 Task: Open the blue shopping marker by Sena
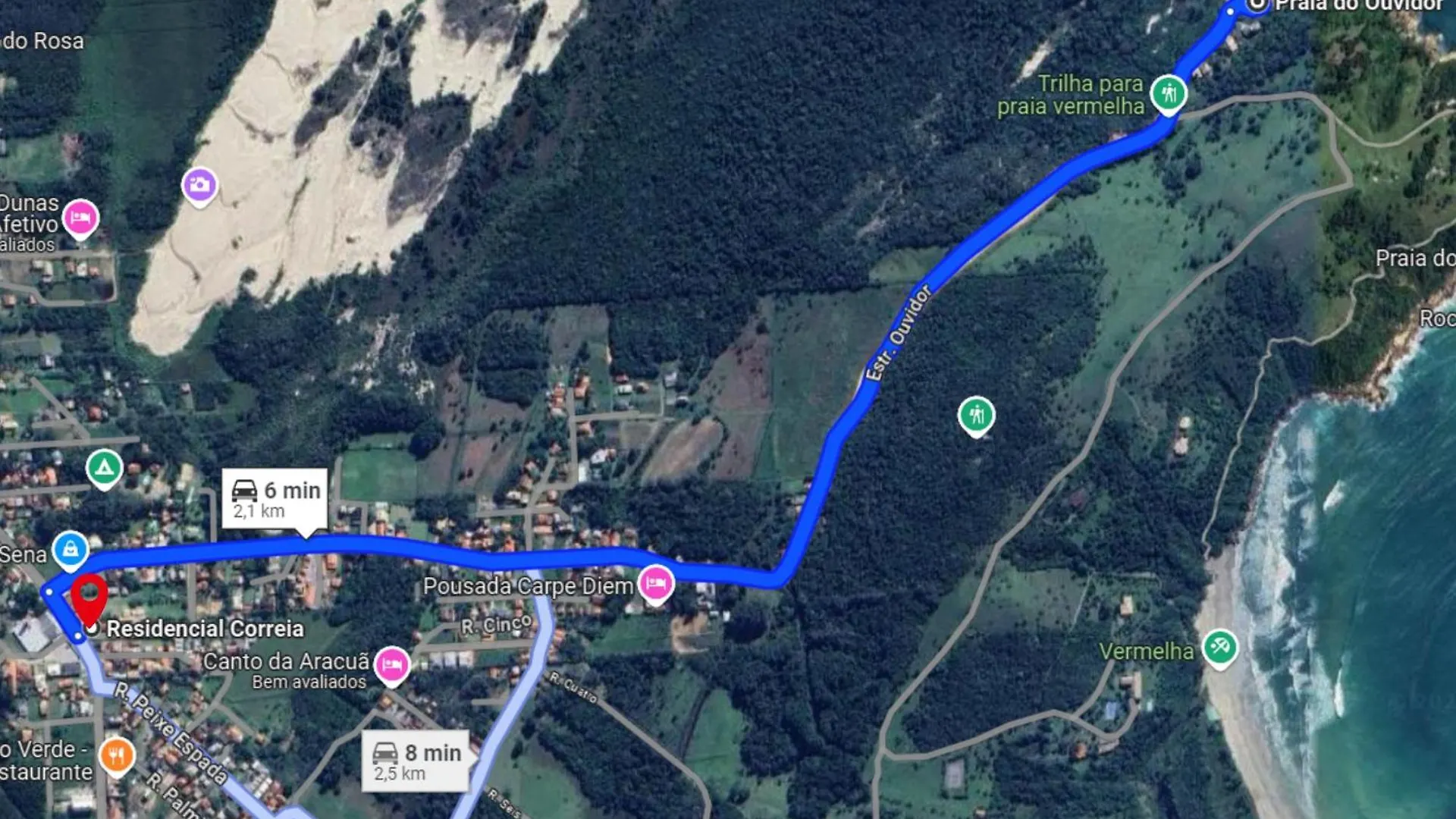point(71,548)
